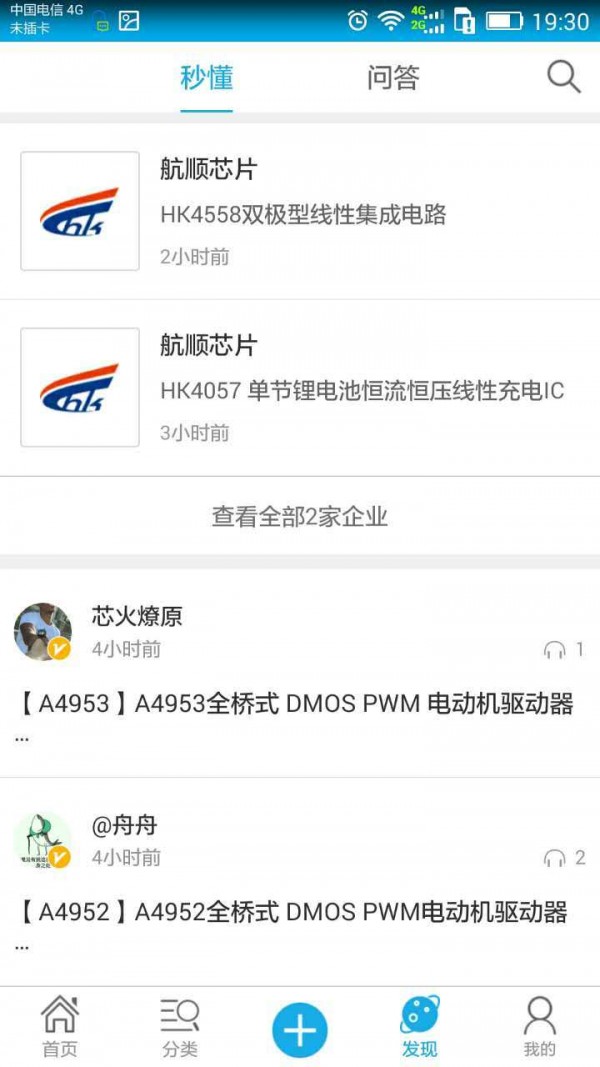Select the 发现 tab
Screen dimensions: 600x1067
click(x=420, y=1027)
